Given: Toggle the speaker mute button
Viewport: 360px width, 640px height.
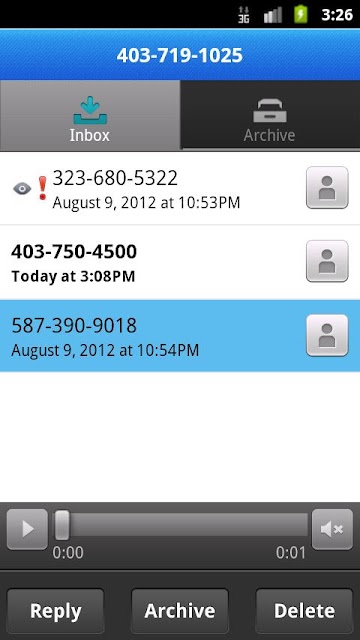Looking at the screenshot, I should point(332,529).
